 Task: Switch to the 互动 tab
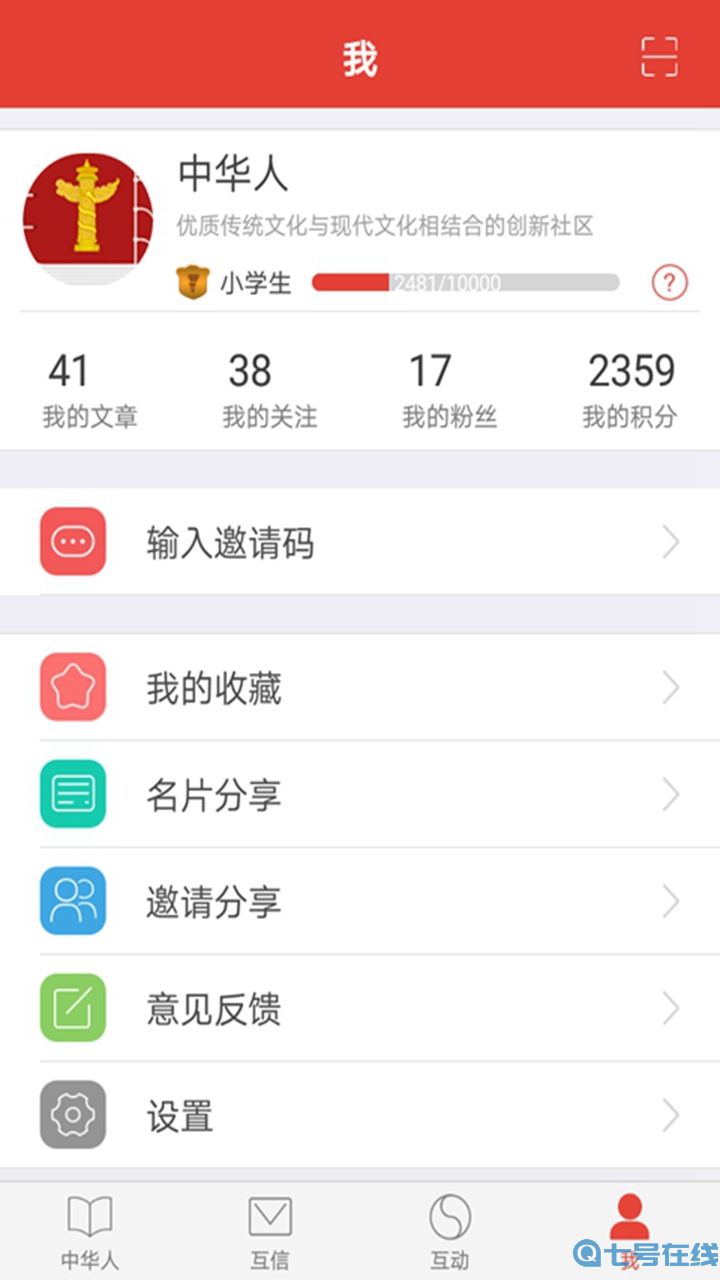click(450, 1232)
